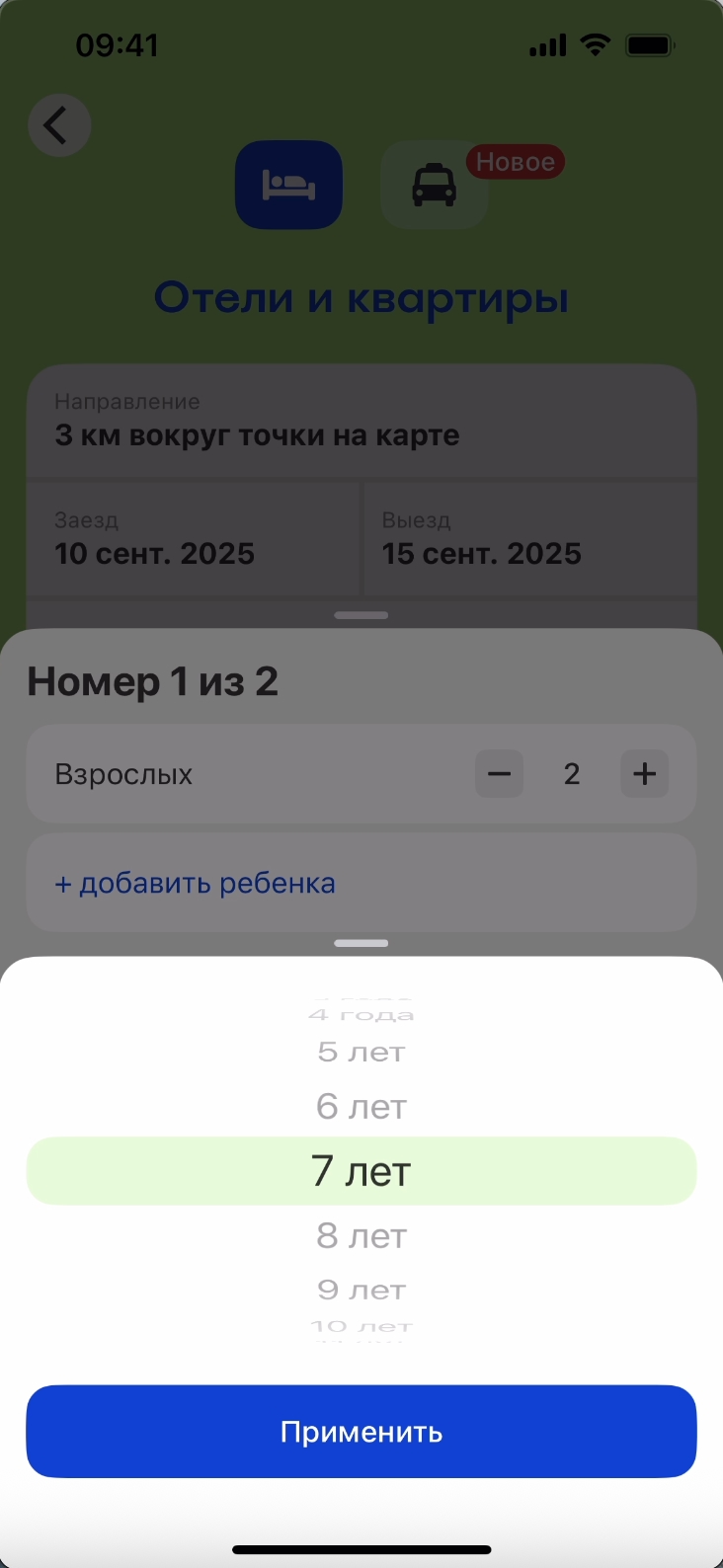Increase the number of adults
This screenshot has width=723, height=1568.
coord(644,774)
